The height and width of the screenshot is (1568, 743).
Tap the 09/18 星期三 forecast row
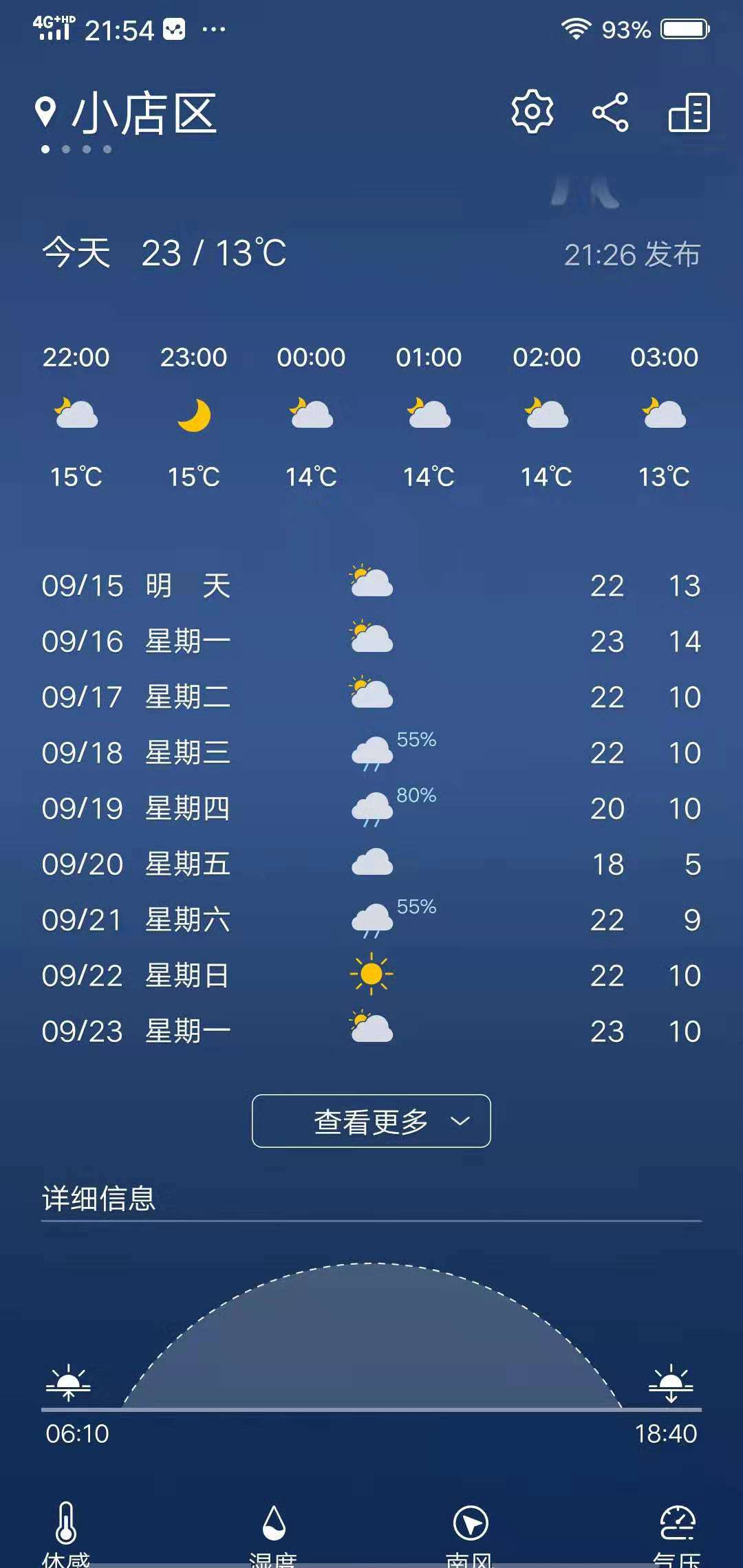point(371,752)
